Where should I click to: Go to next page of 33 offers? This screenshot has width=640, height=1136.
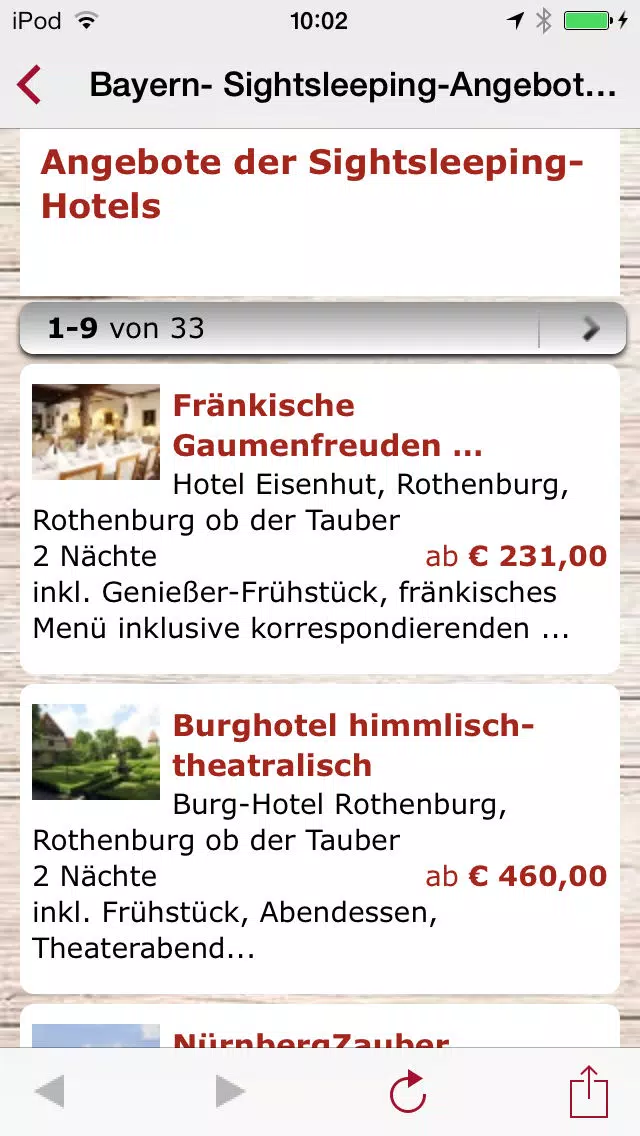pyautogui.click(x=591, y=329)
